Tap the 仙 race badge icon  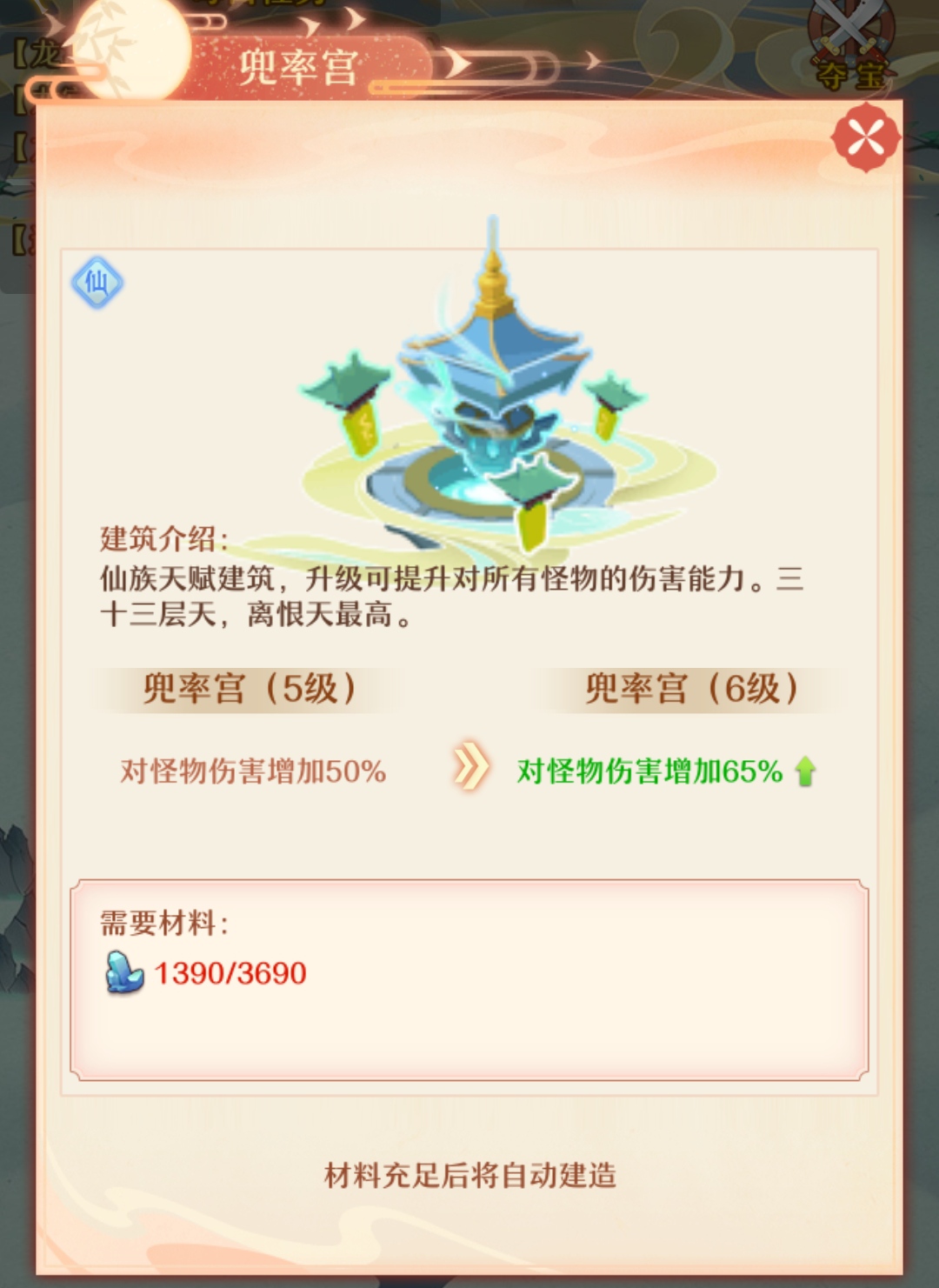point(97,282)
